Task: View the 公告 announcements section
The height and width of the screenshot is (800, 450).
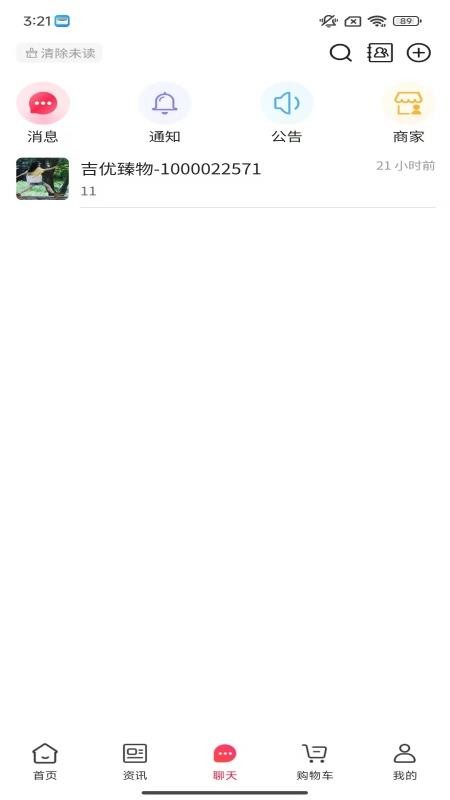Action: coord(287,113)
